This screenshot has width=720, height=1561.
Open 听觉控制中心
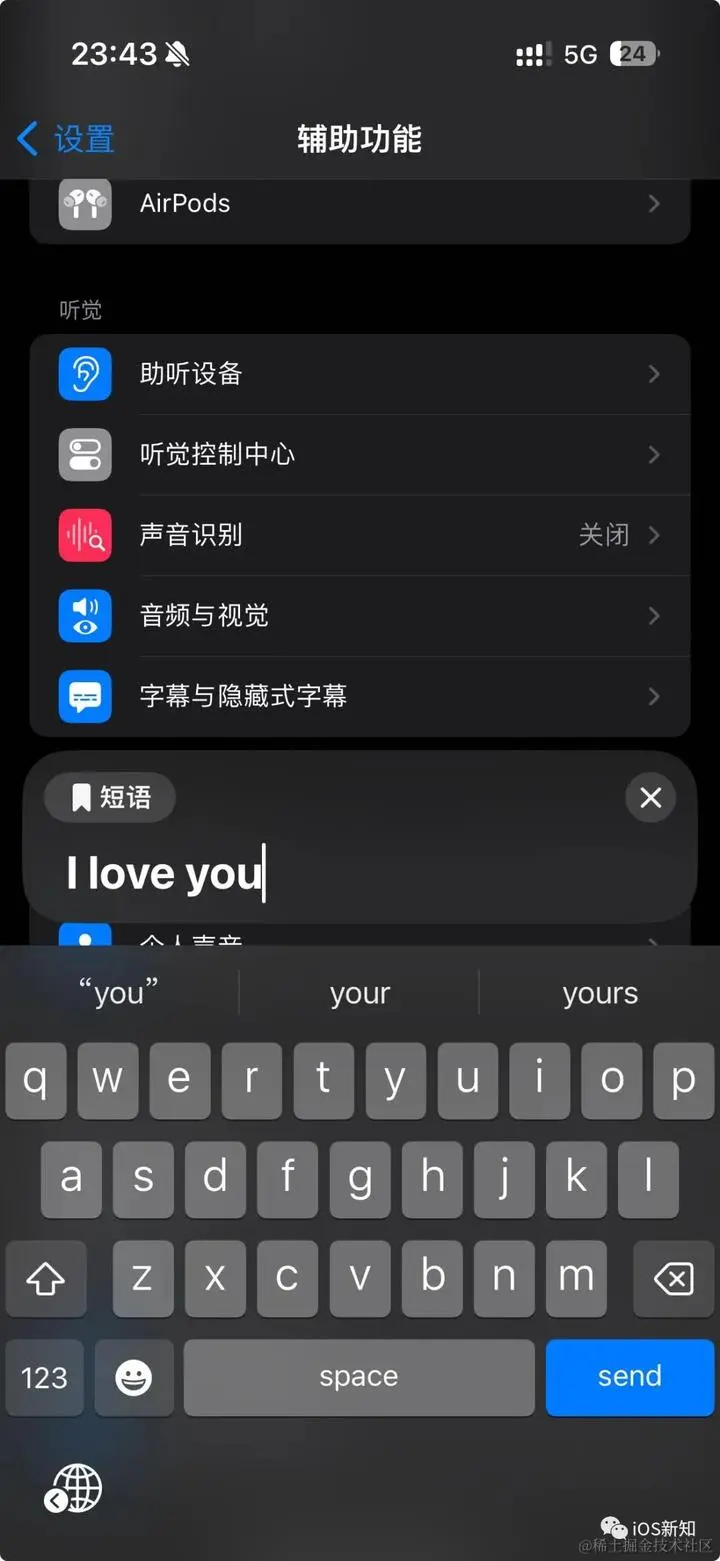[360, 455]
